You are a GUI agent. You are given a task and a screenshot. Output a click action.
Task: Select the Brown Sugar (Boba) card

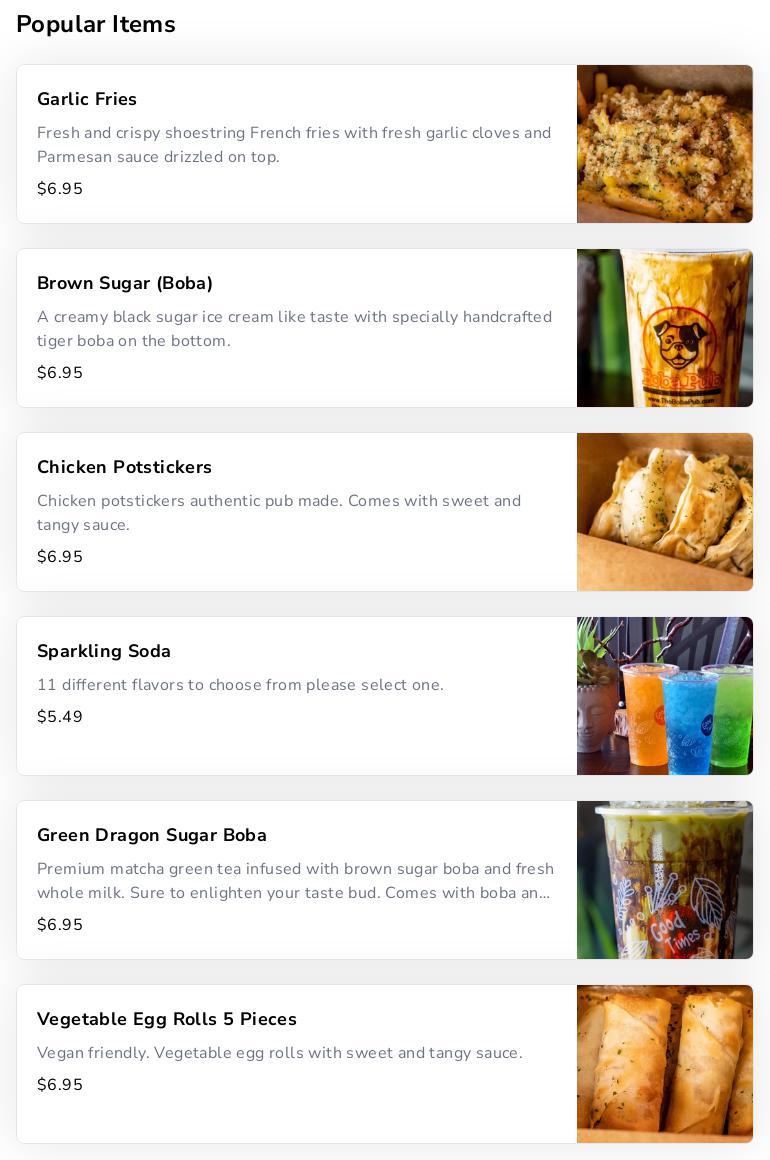(384, 328)
